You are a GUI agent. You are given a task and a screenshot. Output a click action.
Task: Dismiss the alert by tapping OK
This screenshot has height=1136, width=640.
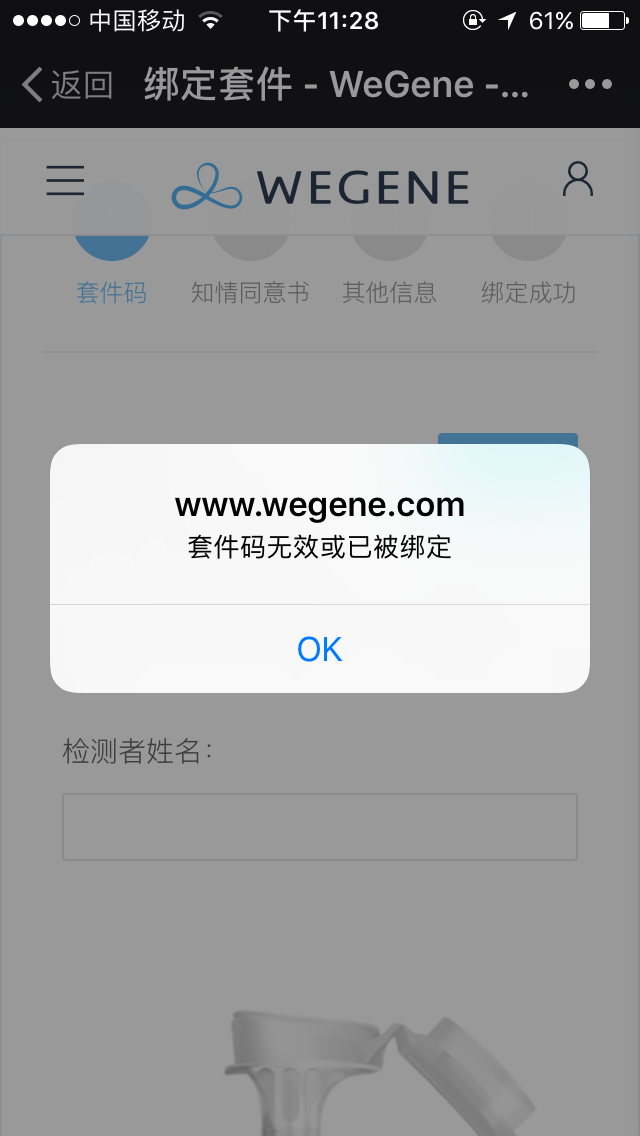click(x=320, y=648)
